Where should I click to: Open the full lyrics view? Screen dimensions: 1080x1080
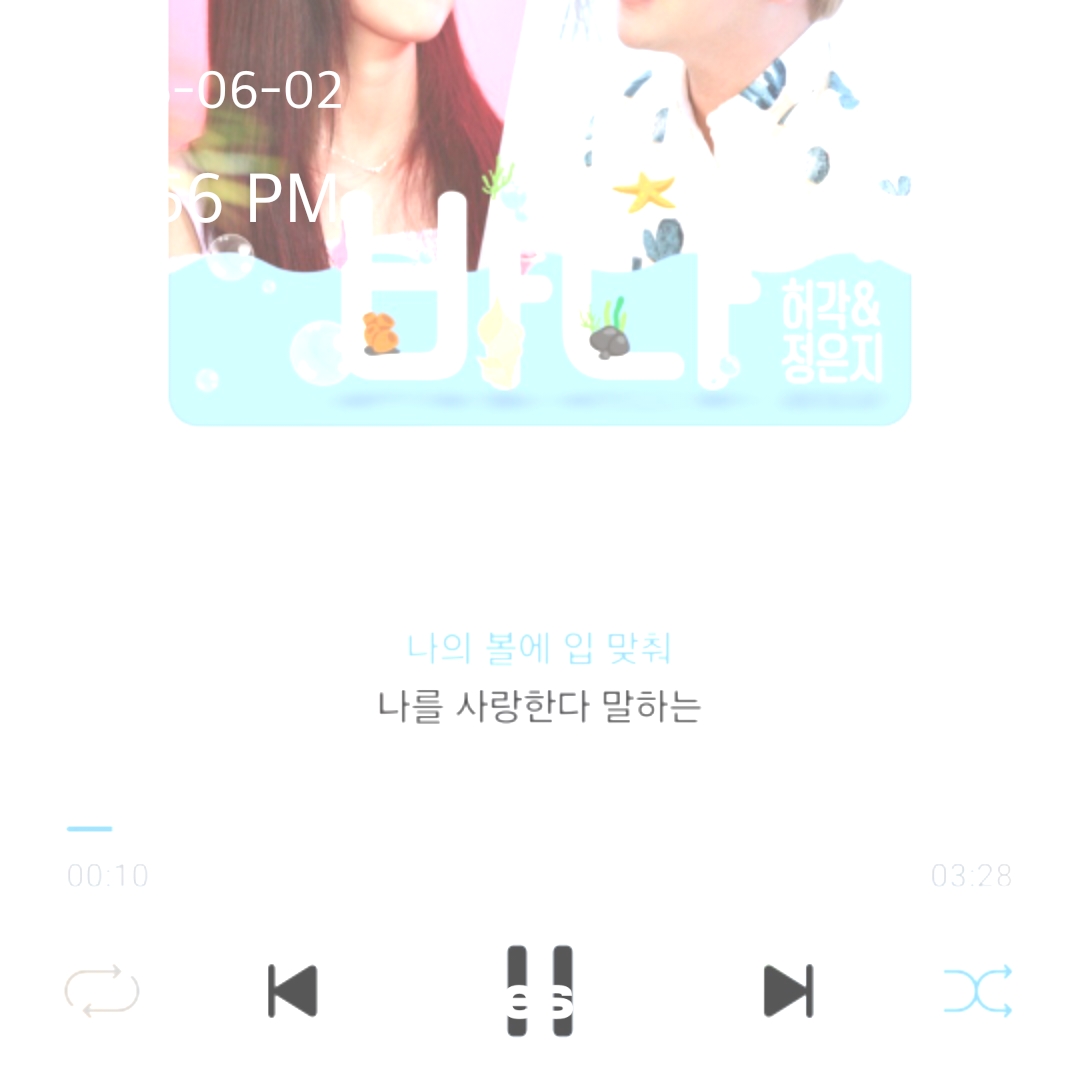(540, 678)
